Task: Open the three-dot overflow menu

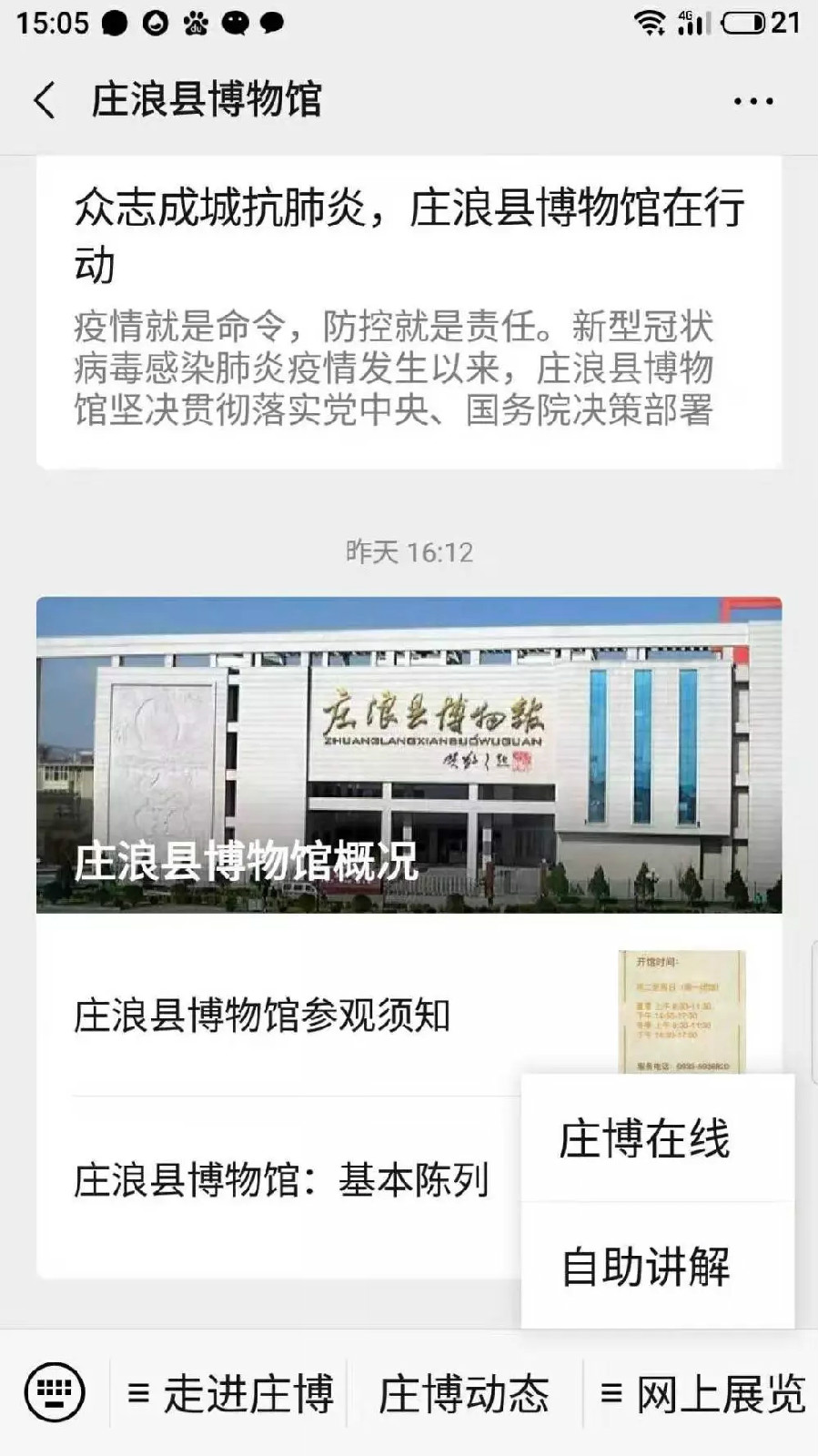Action: pos(753,101)
